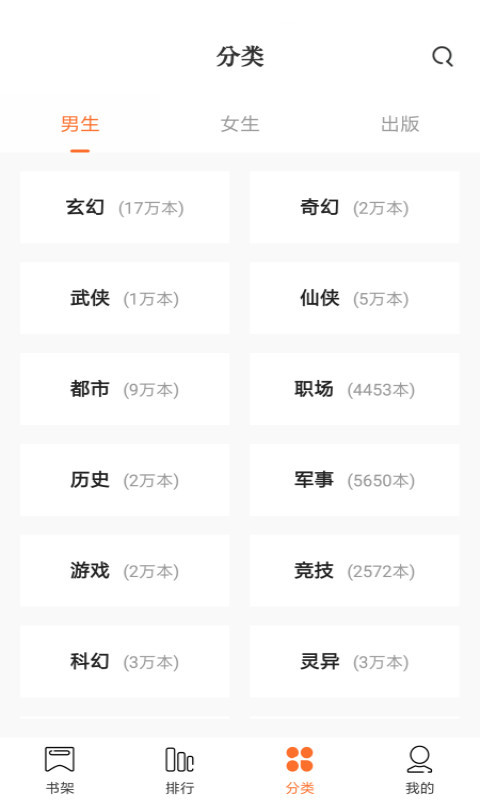View the 职场 category
The image size is (480, 800).
coord(355,389)
